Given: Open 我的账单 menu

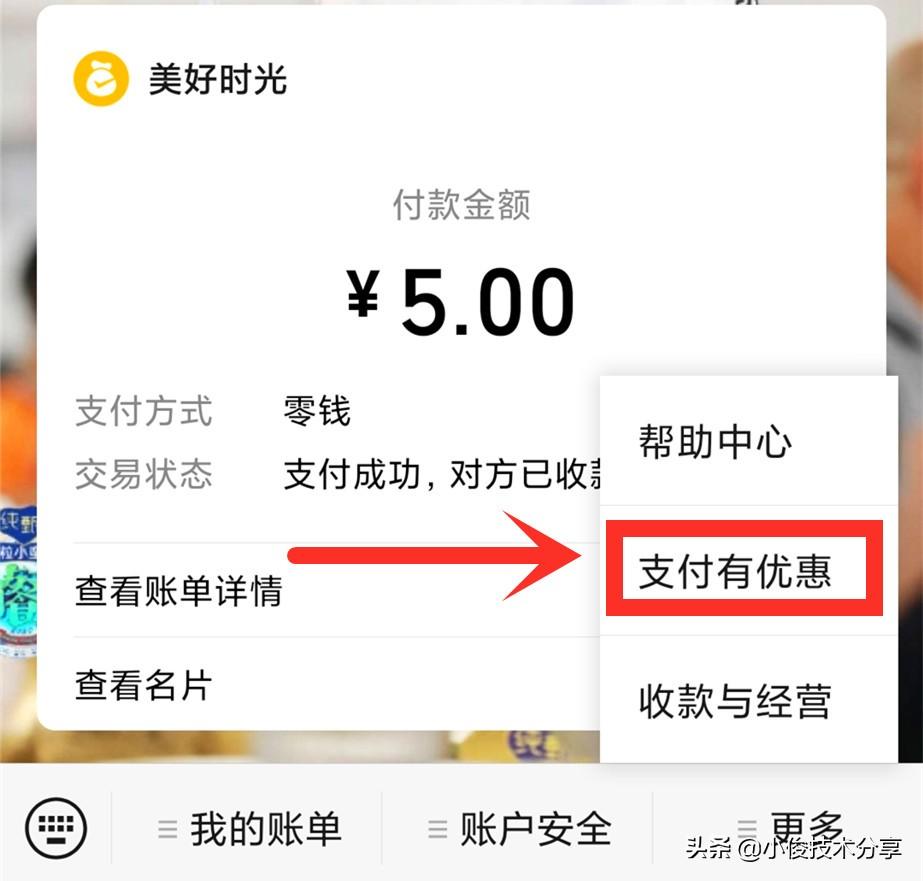Looking at the screenshot, I should click(x=250, y=829).
